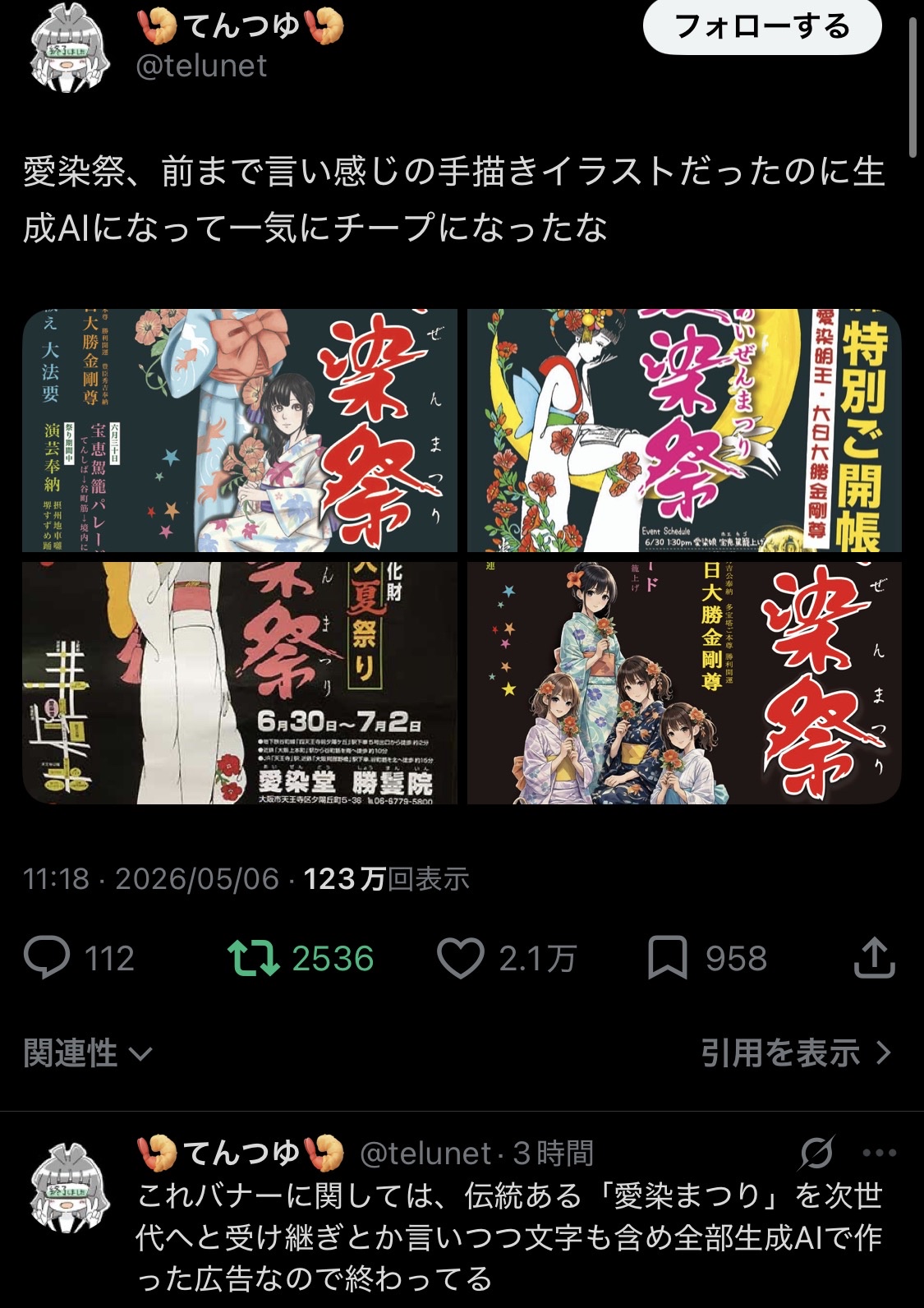Bookmark the post showing 958
This screenshot has width=924, height=1308.
point(707,958)
